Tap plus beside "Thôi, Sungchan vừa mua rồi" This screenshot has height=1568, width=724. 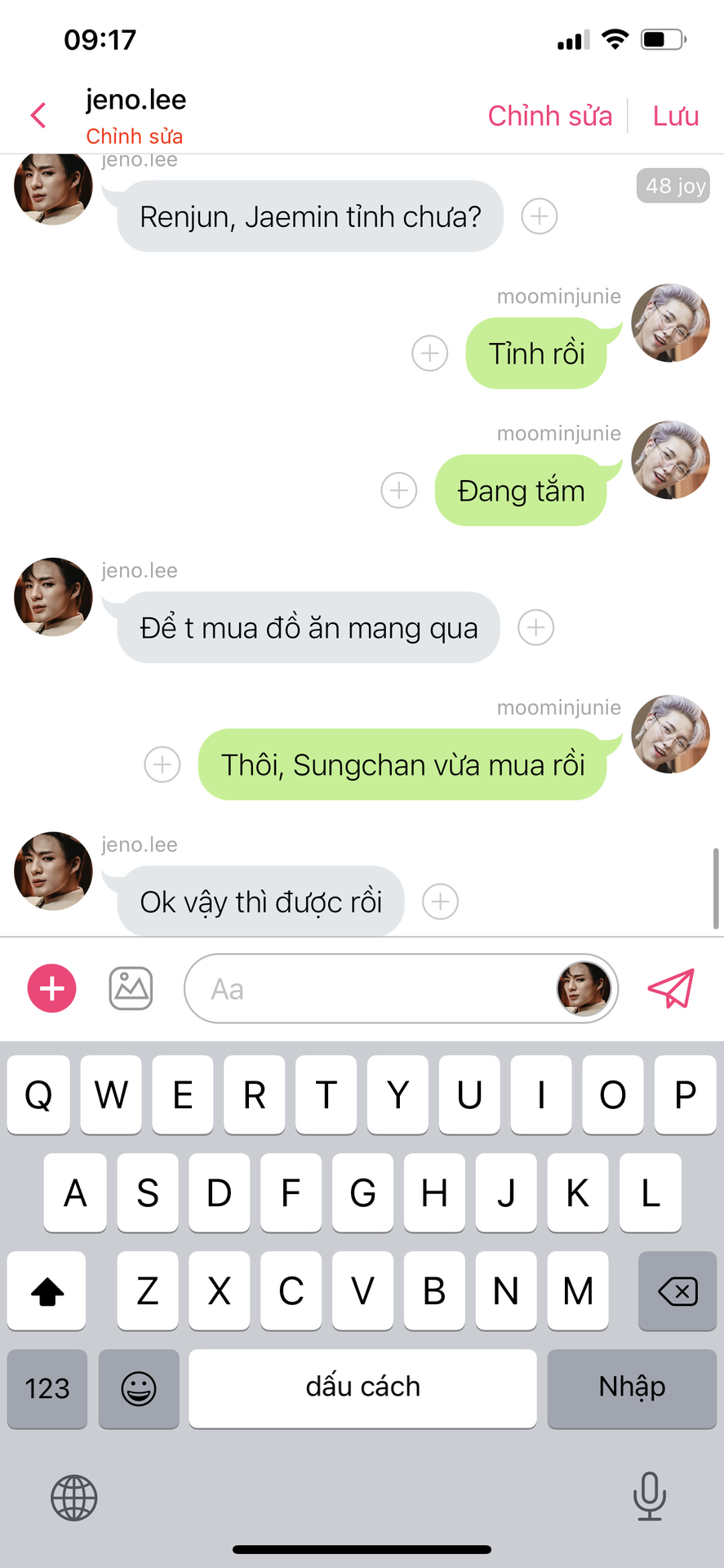(162, 765)
